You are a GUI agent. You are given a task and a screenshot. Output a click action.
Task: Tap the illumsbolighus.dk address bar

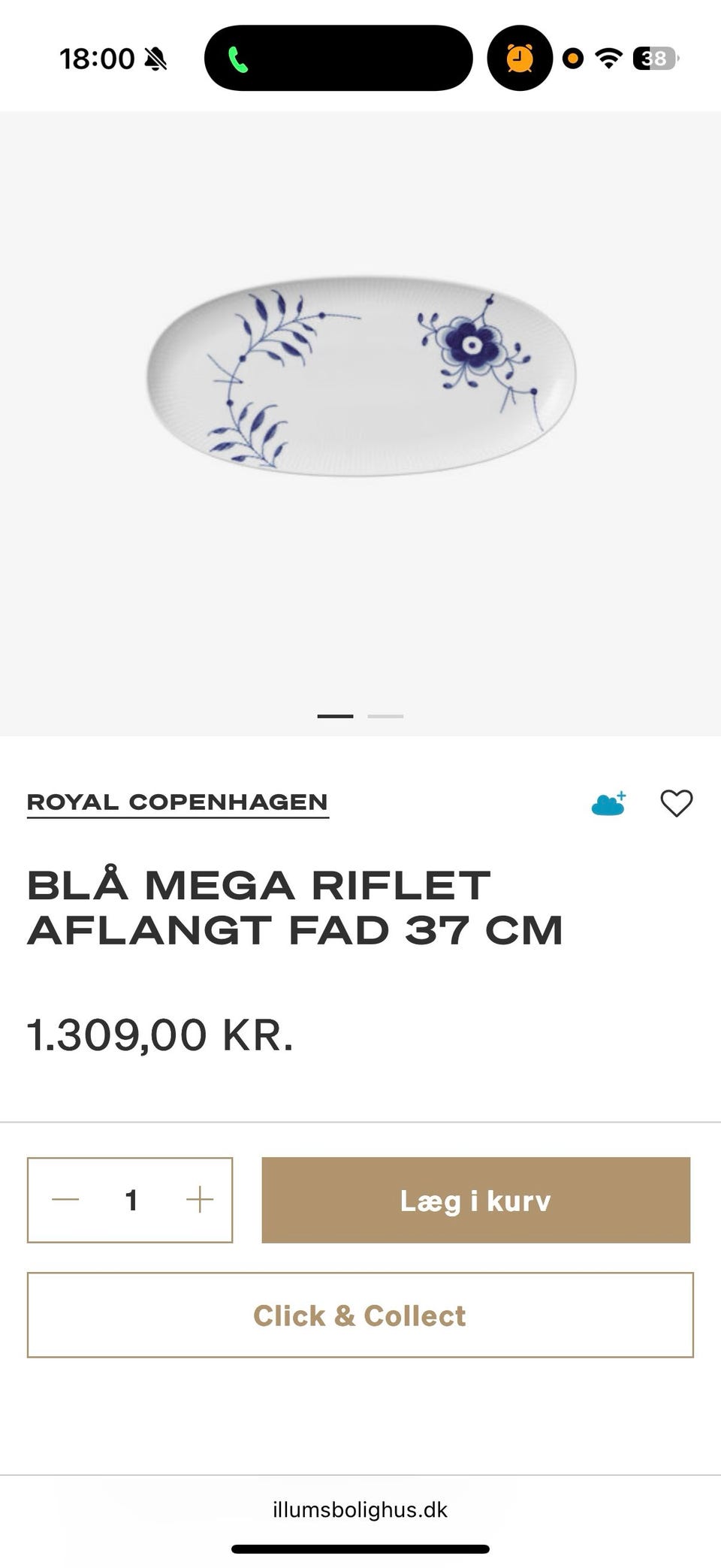pyautogui.click(x=360, y=1509)
